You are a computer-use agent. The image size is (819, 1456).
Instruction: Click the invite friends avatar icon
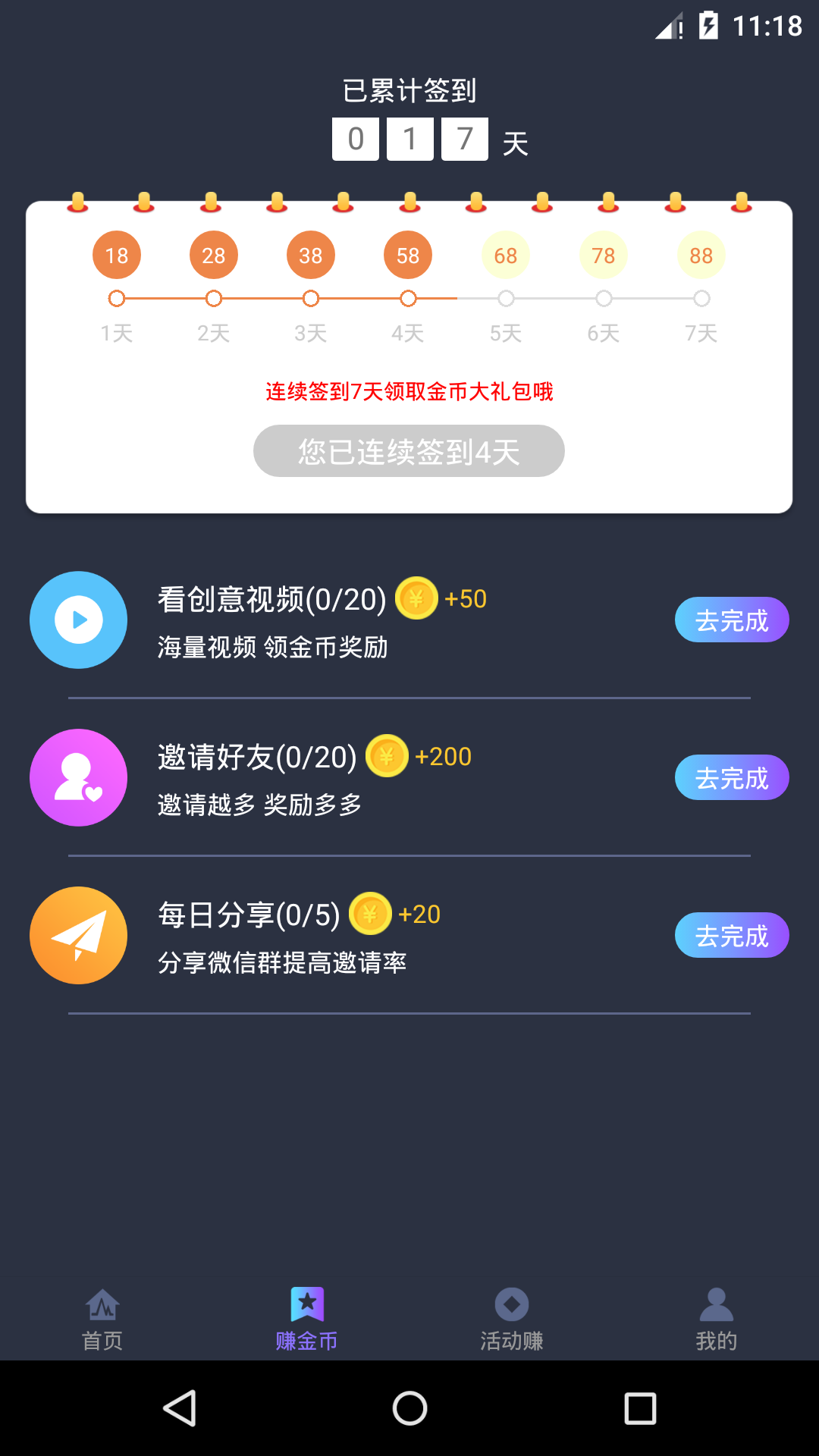78,777
